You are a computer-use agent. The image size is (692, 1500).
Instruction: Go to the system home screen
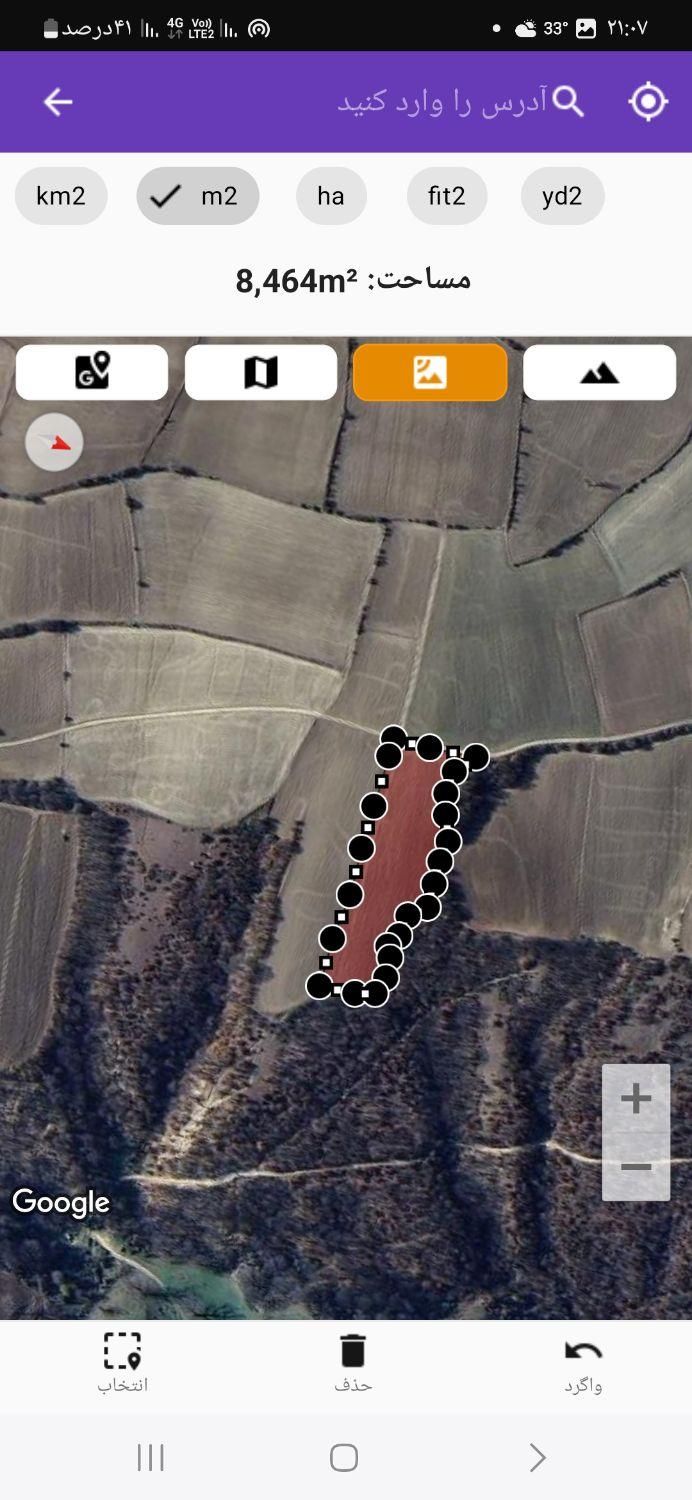(x=344, y=1458)
